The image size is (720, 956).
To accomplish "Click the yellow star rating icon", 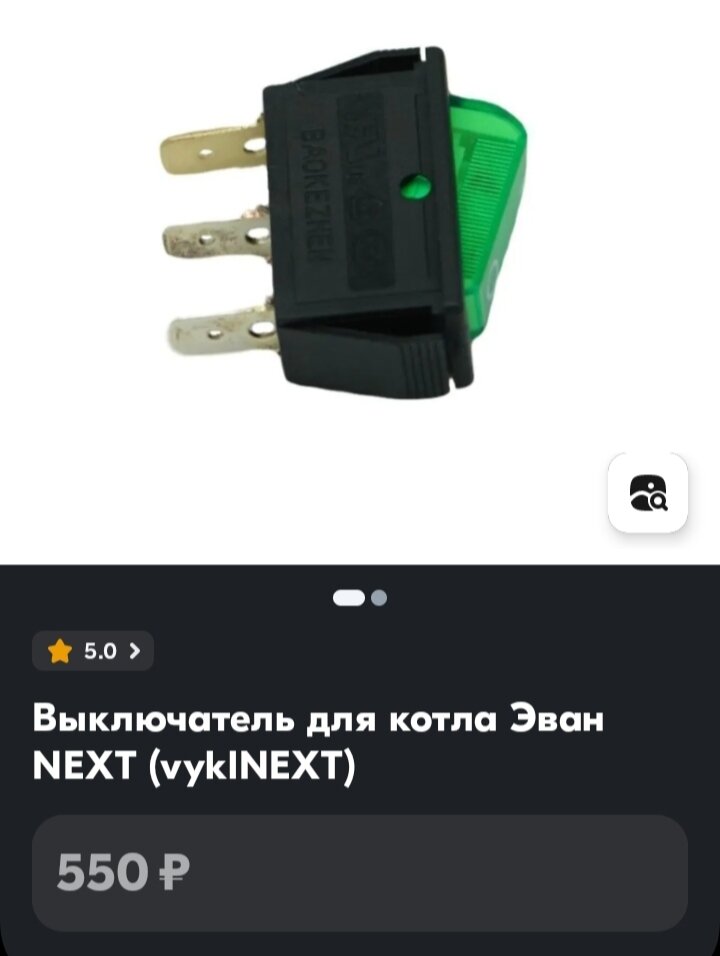I will point(60,651).
